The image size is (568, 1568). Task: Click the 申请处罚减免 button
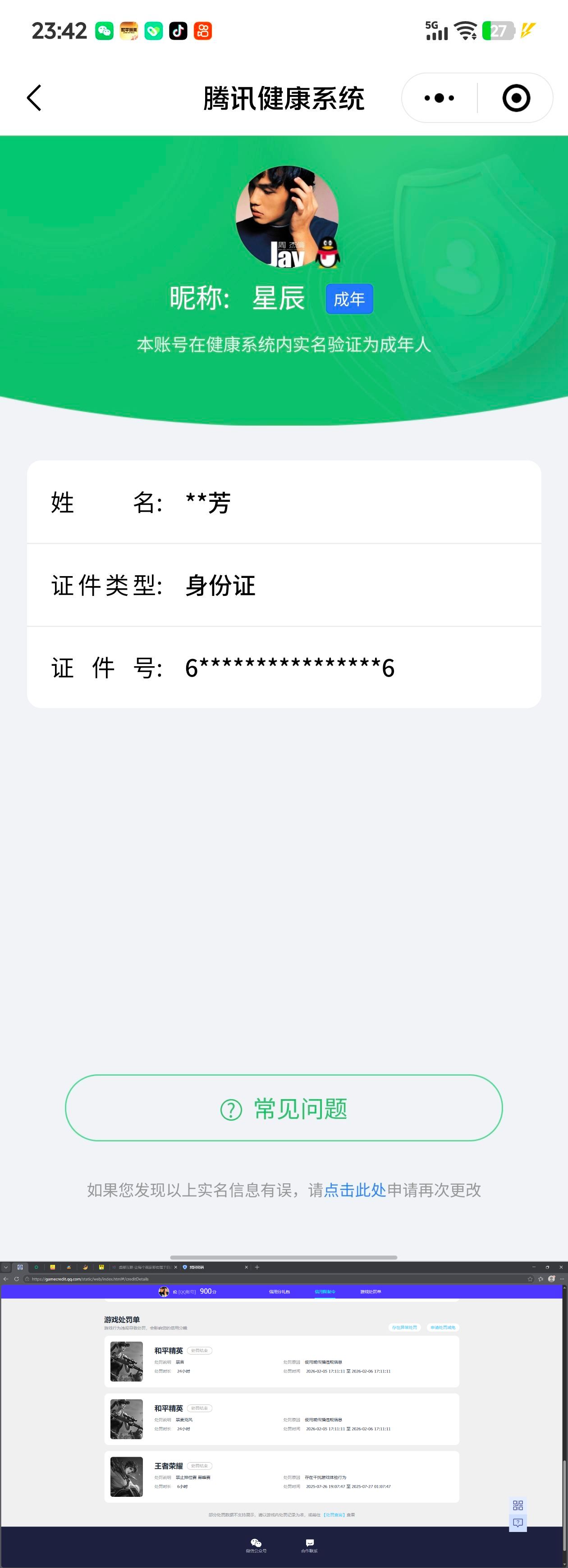(x=443, y=1327)
